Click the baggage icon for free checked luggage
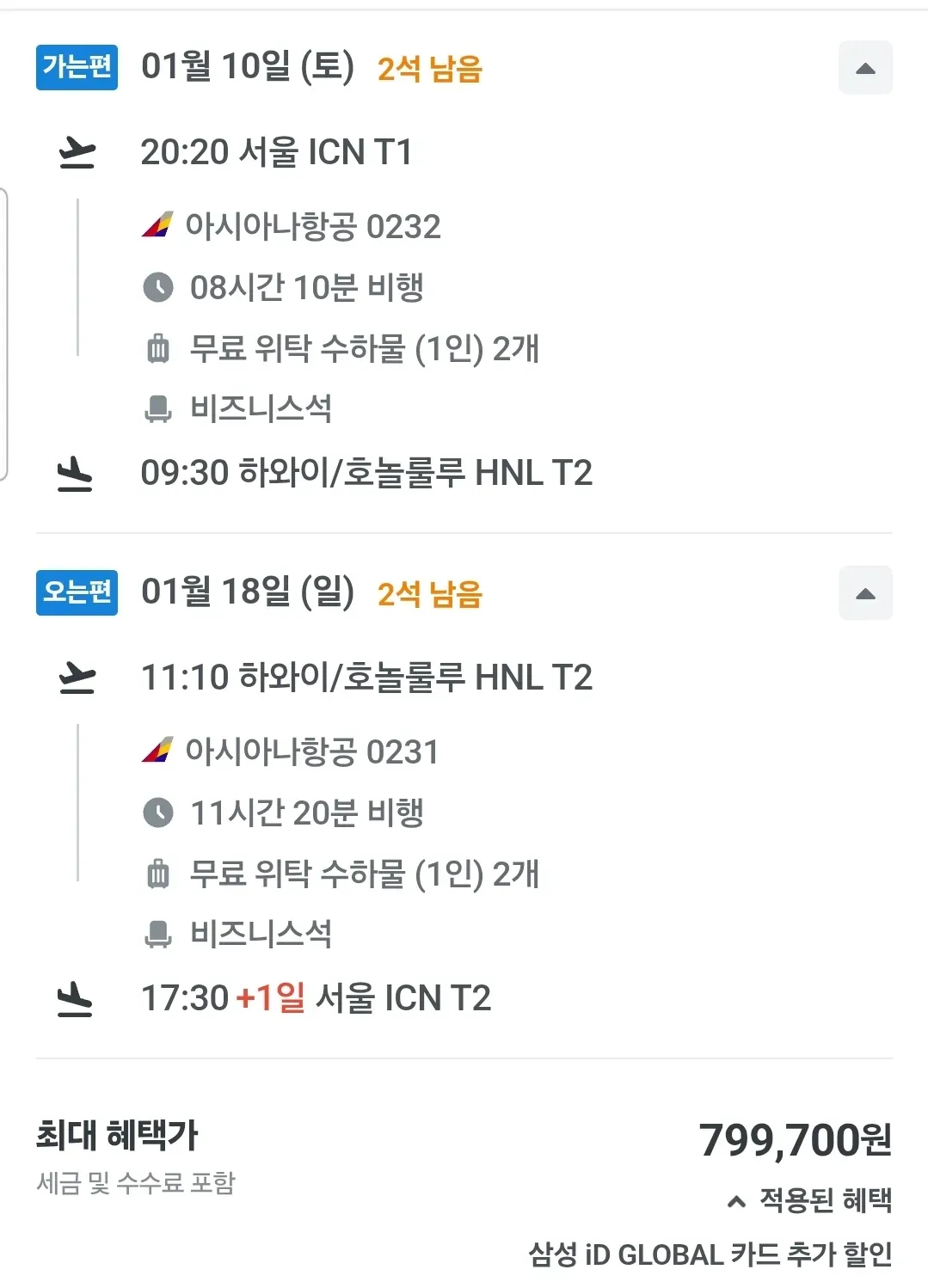Screen dimensions: 928x1288 pyautogui.click(x=157, y=349)
